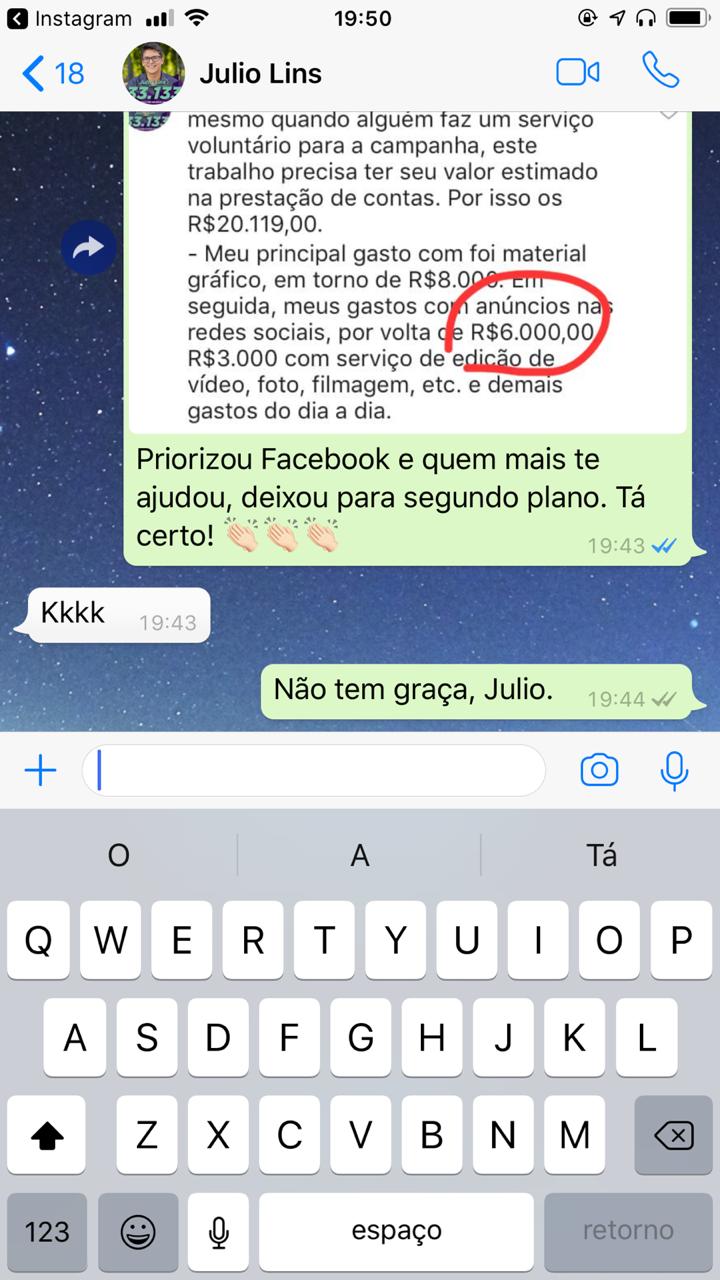Start a video call with Julio Lins

(x=577, y=73)
